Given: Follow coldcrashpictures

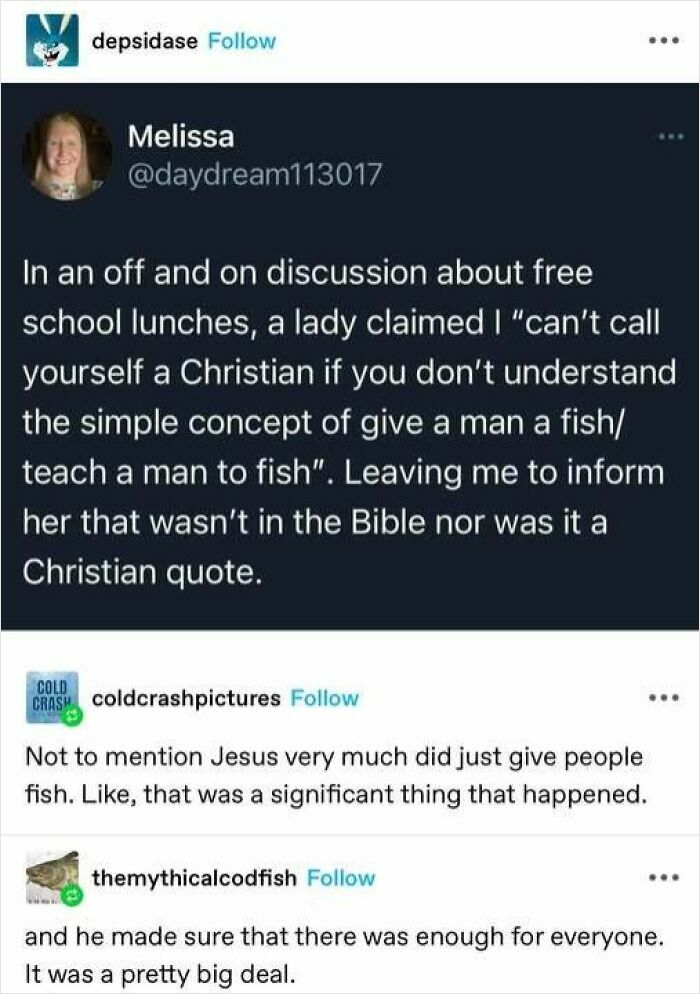Looking at the screenshot, I should coord(324,698).
